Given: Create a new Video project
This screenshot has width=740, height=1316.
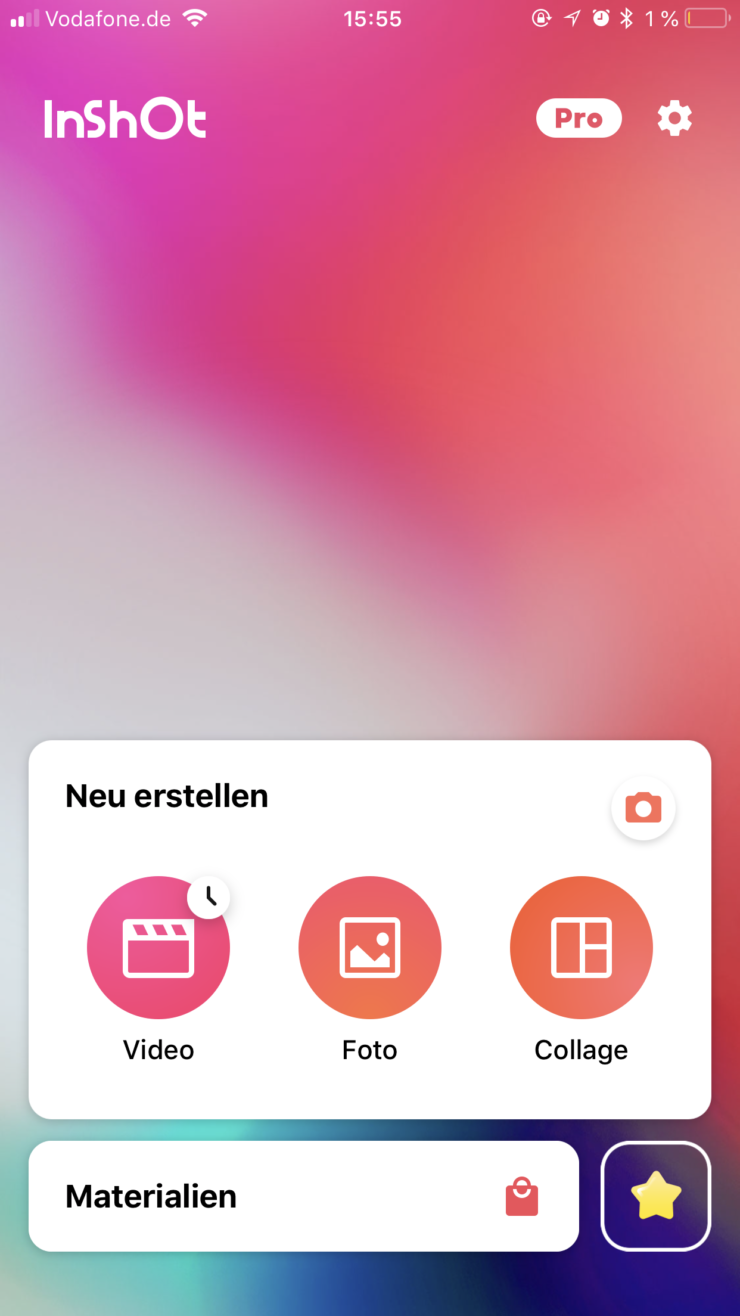Looking at the screenshot, I should tap(158, 948).
